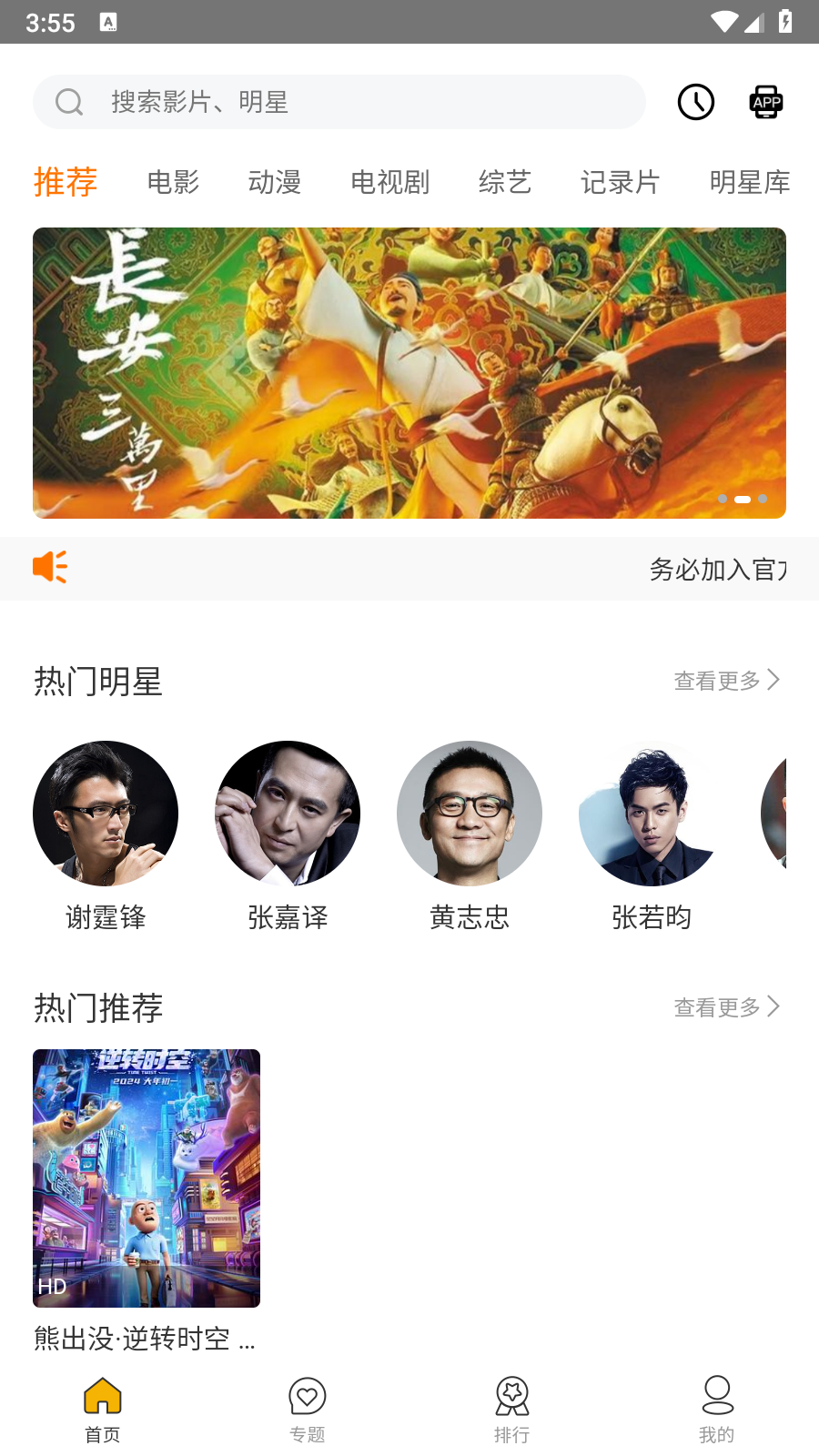View 黄志忠's star page

click(470, 814)
